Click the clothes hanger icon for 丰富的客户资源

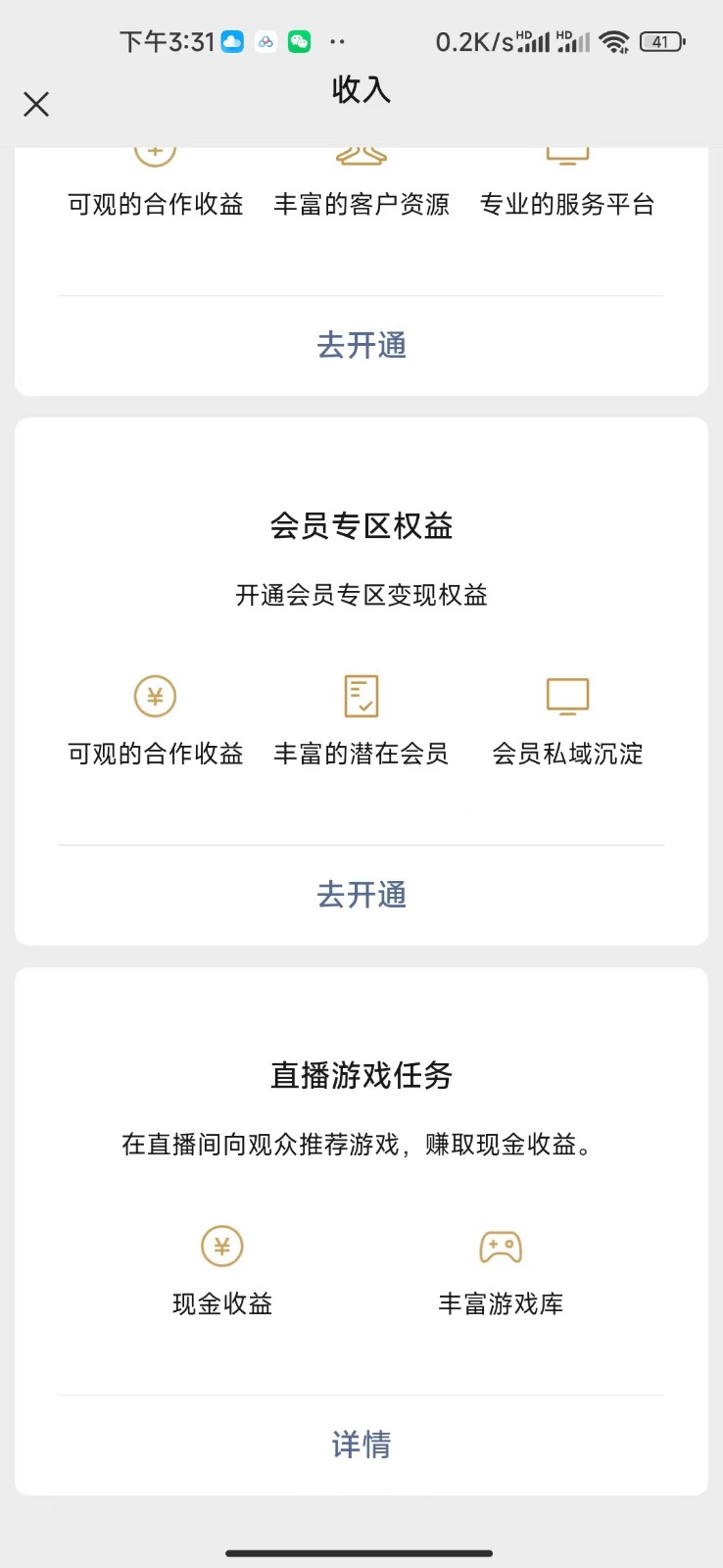(361, 152)
